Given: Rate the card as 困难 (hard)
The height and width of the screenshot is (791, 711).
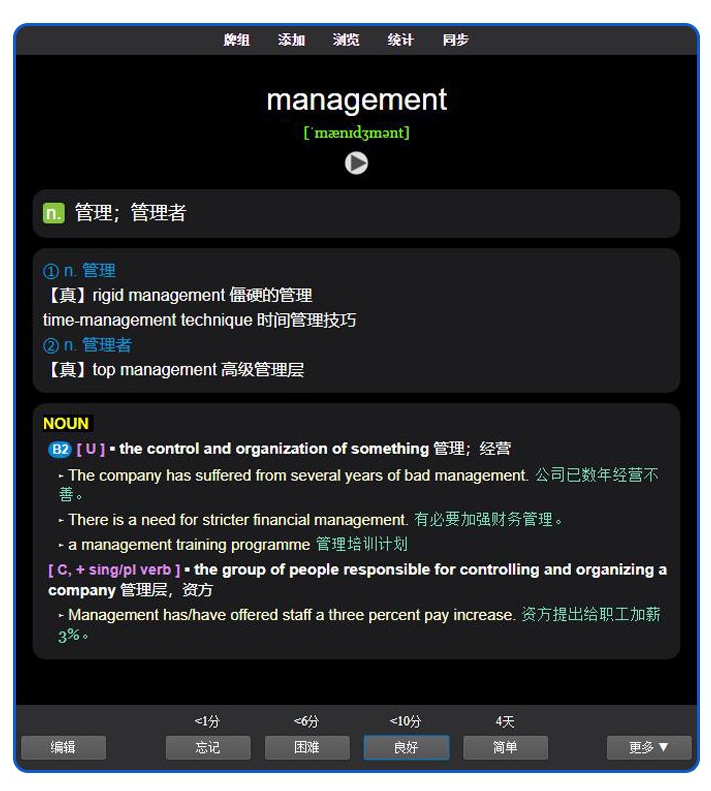Looking at the screenshot, I should [x=307, y=747].
